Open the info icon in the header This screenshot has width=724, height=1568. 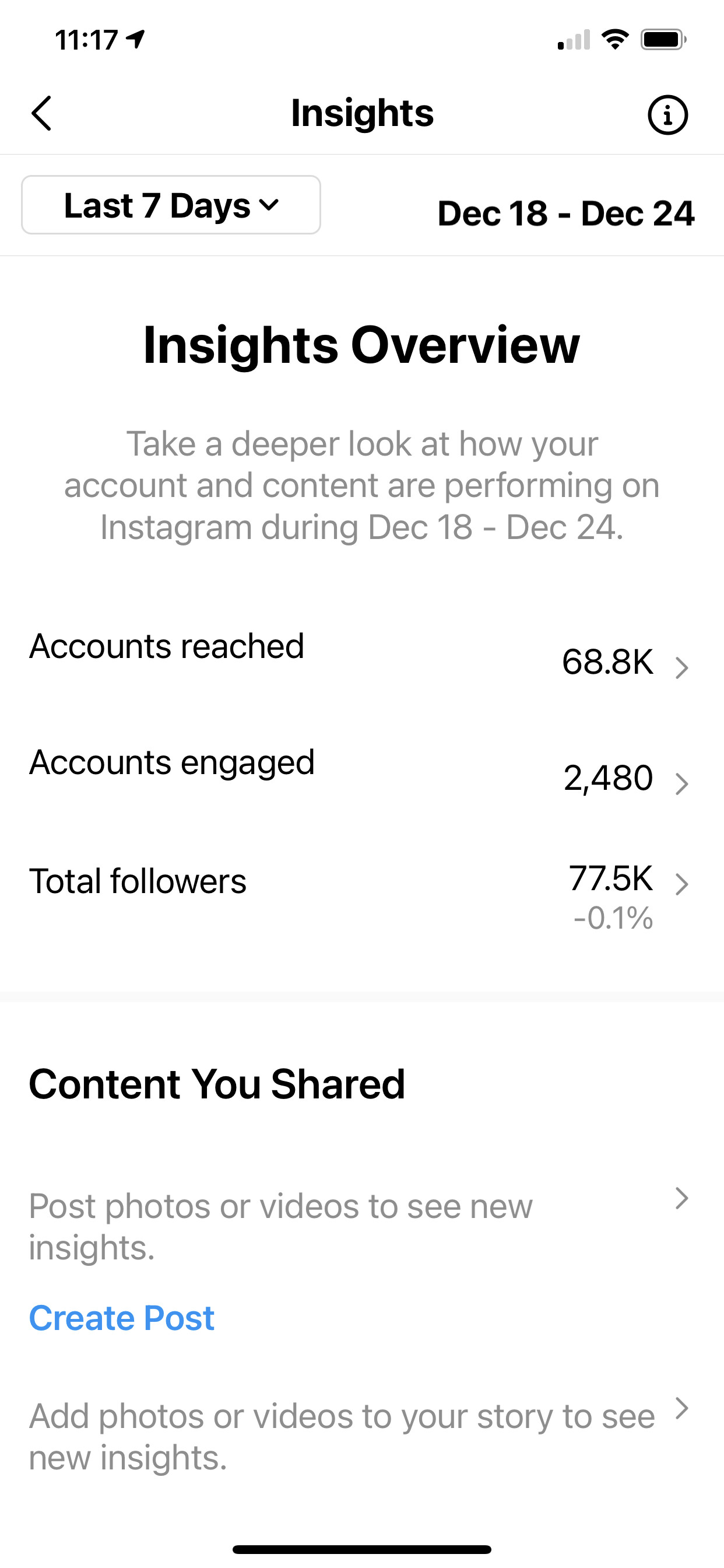(x=667, y=114)
